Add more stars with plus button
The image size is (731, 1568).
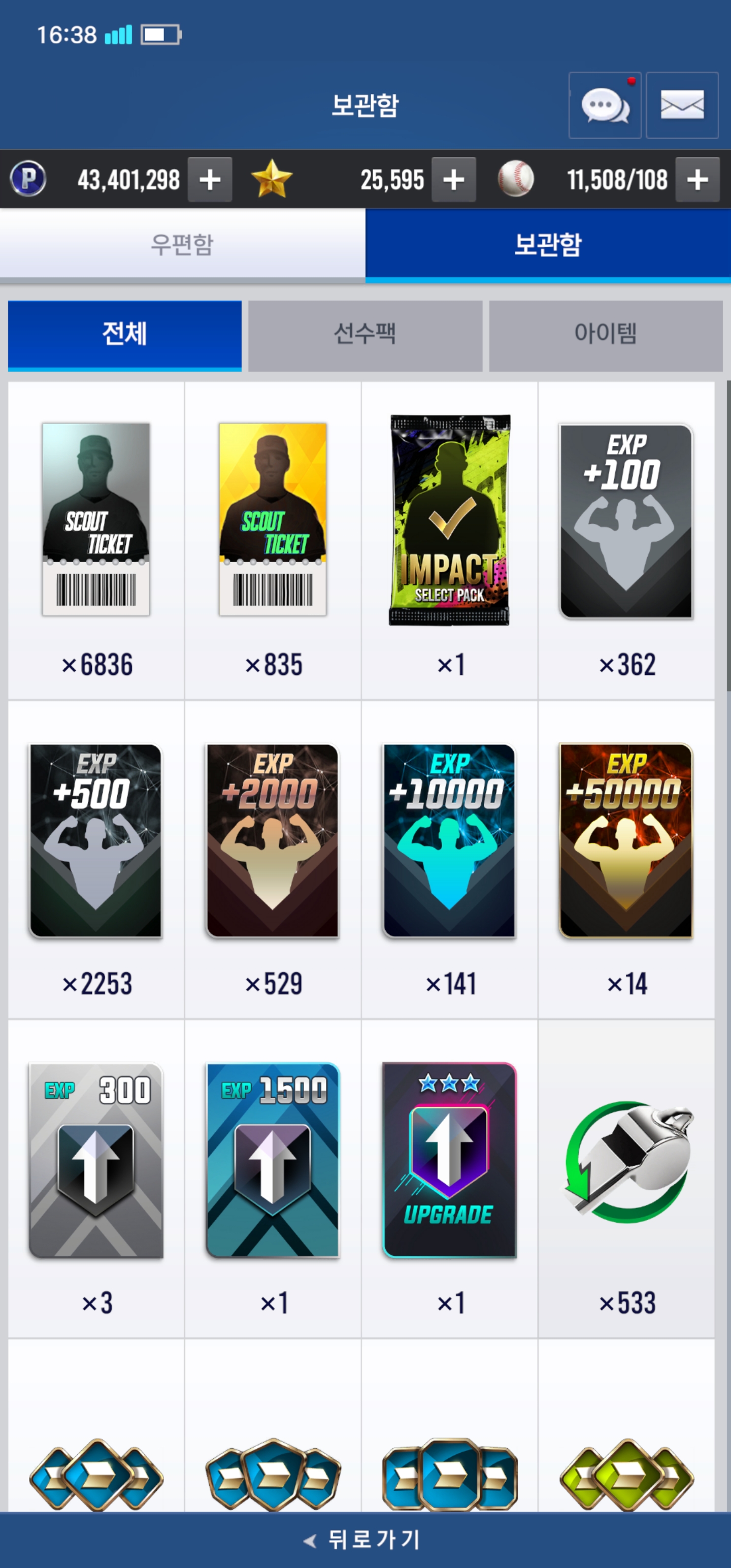[453, 180]
